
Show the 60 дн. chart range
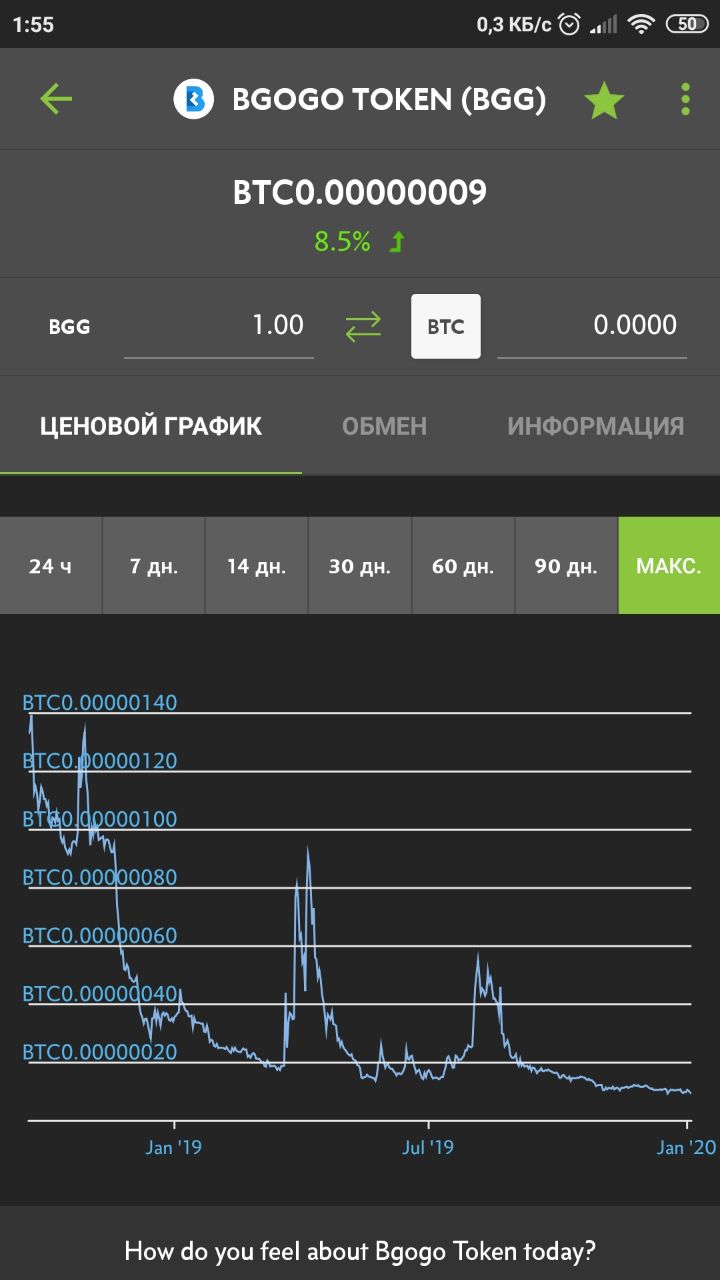(463, 566)
